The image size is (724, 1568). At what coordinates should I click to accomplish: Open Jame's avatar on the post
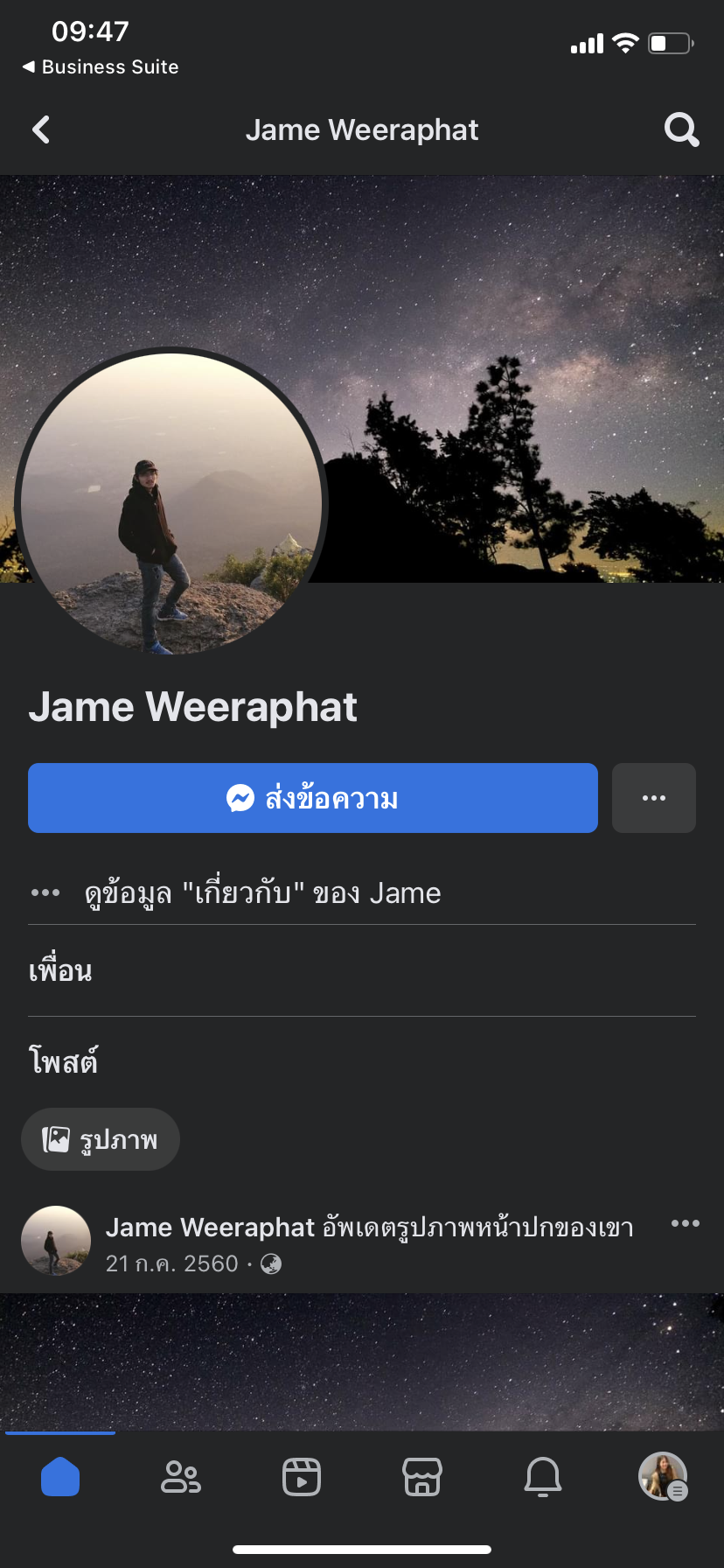click(56, 1241)
